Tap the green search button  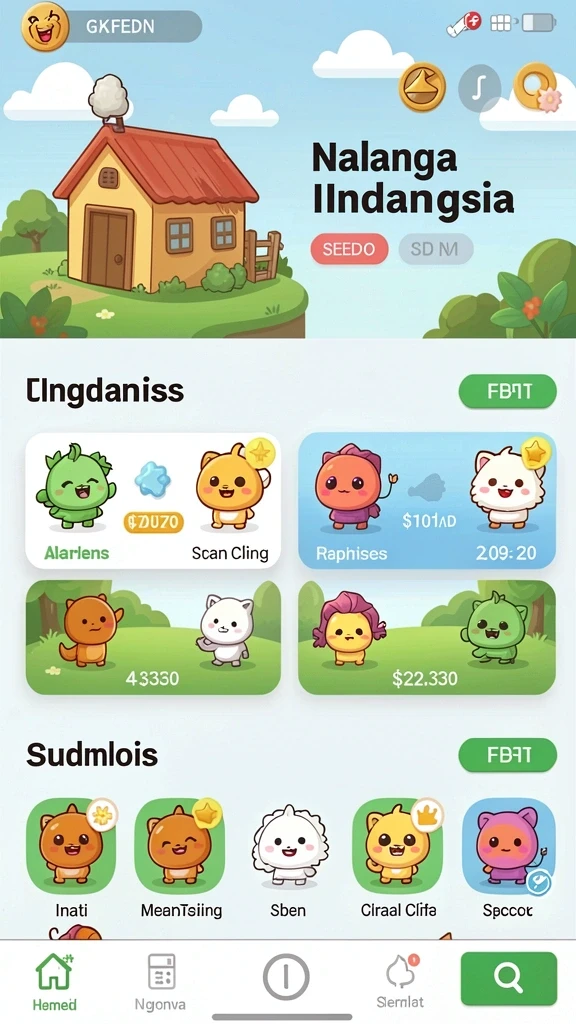pyautogui.click(x=509, y=978)
